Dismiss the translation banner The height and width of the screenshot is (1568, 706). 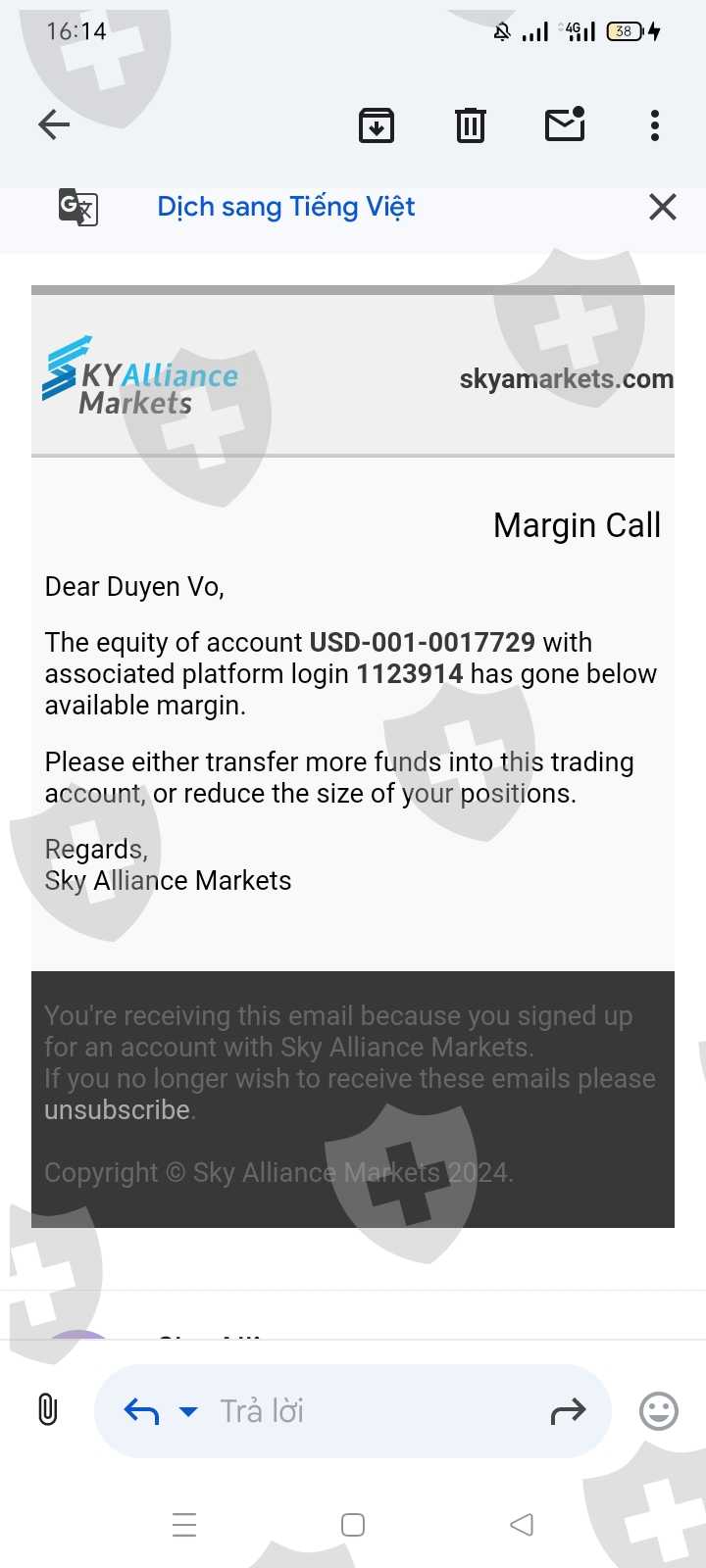click(663, 207)
